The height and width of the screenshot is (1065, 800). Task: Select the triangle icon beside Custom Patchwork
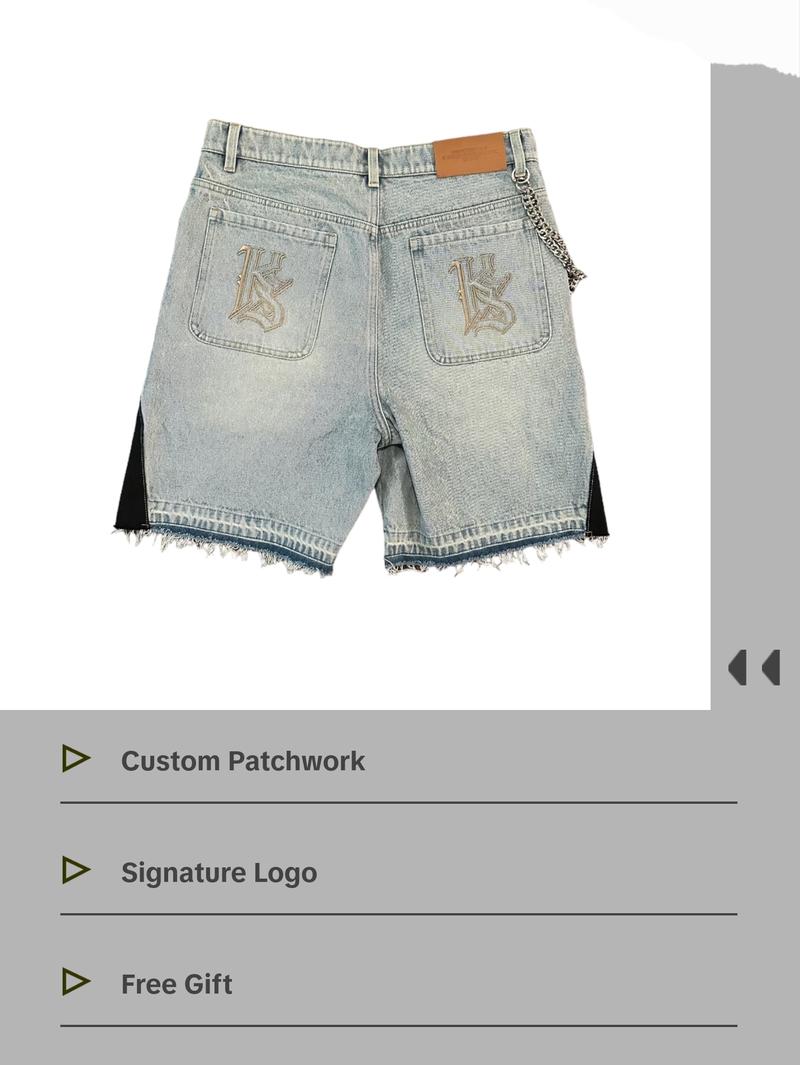(75, 760)
